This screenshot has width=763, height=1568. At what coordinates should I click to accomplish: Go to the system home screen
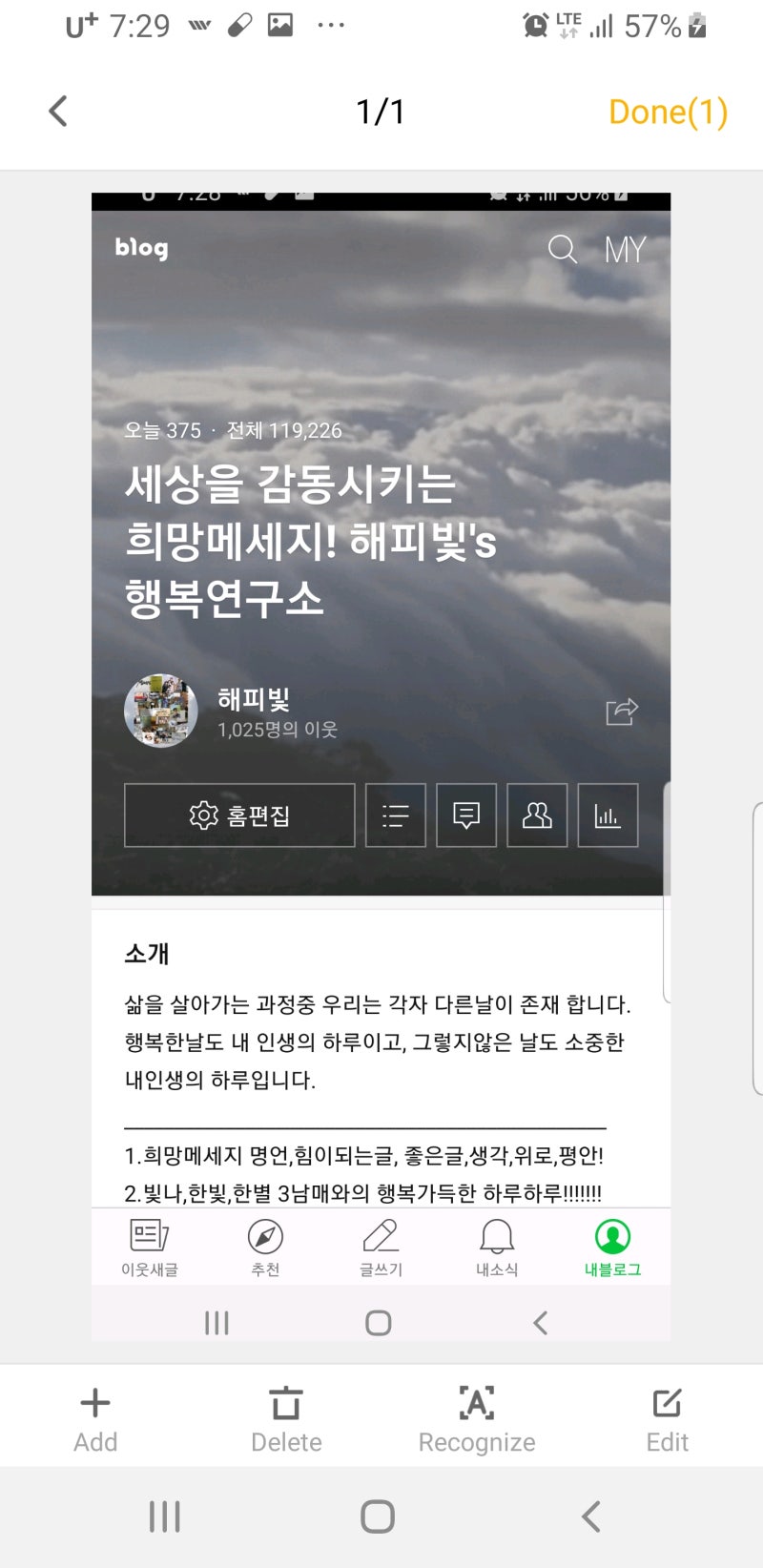pyautogui.click(x=378, y=1516)
